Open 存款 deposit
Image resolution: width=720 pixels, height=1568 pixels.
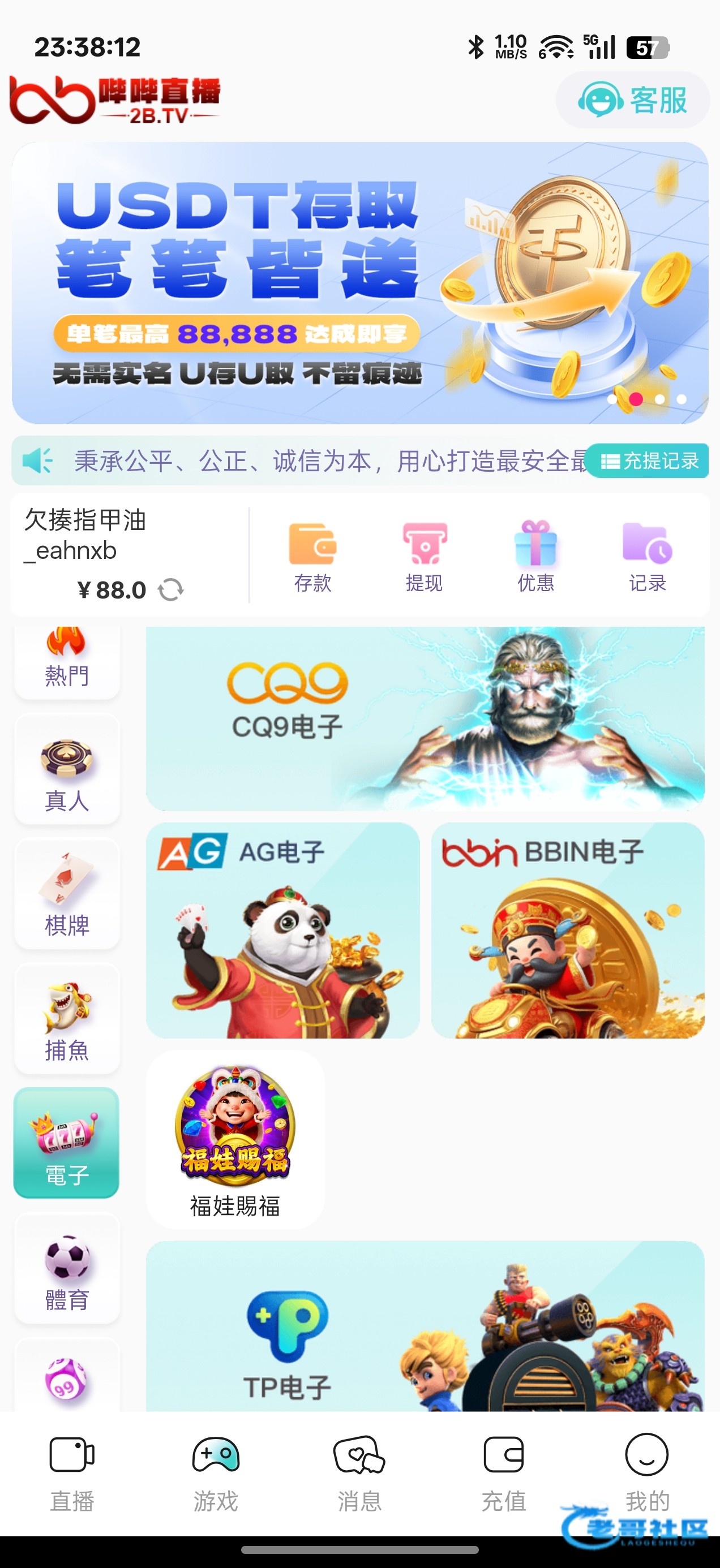tap(312, 557)
